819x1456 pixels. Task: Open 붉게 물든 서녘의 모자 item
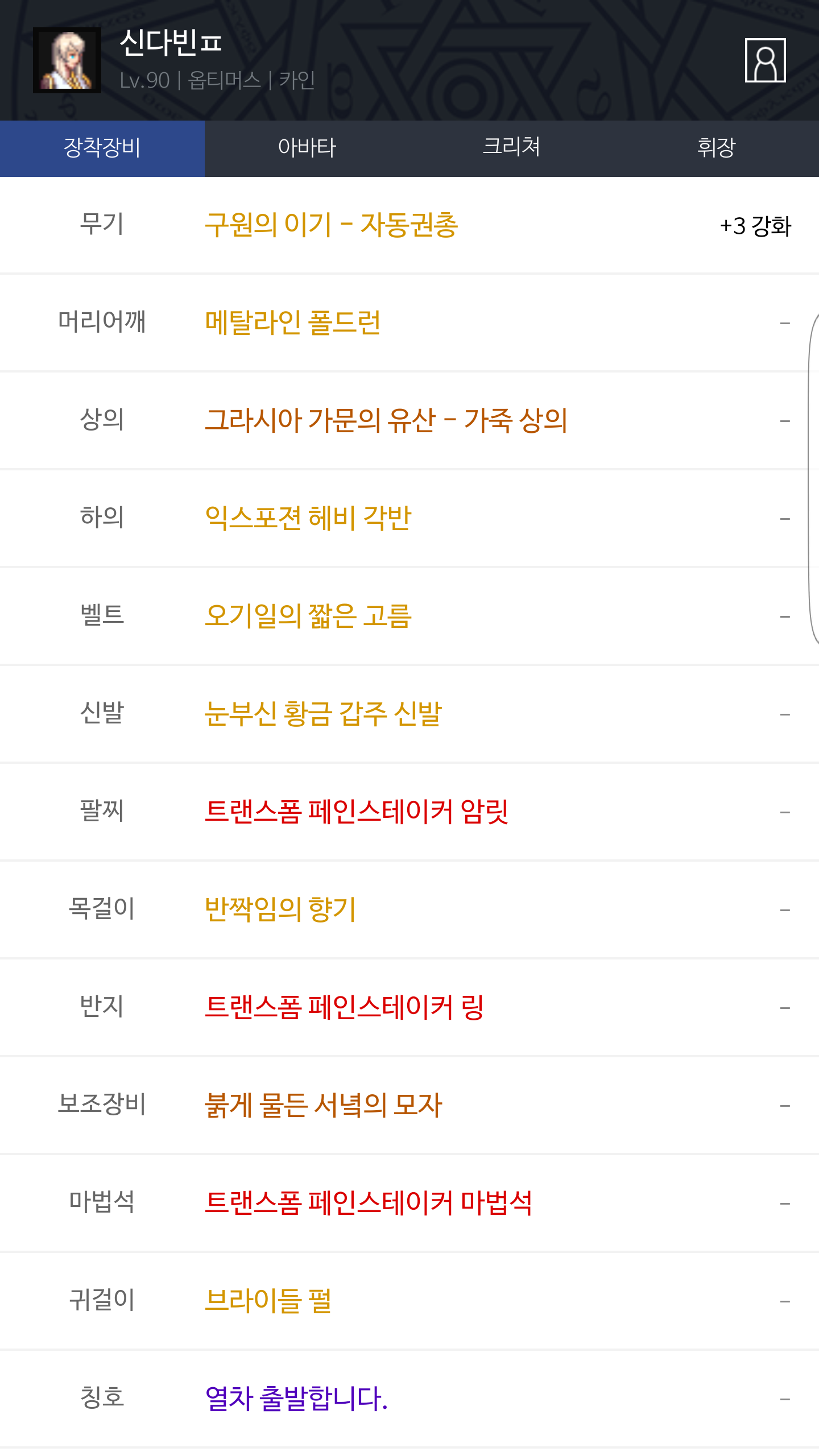(323, 1106)
